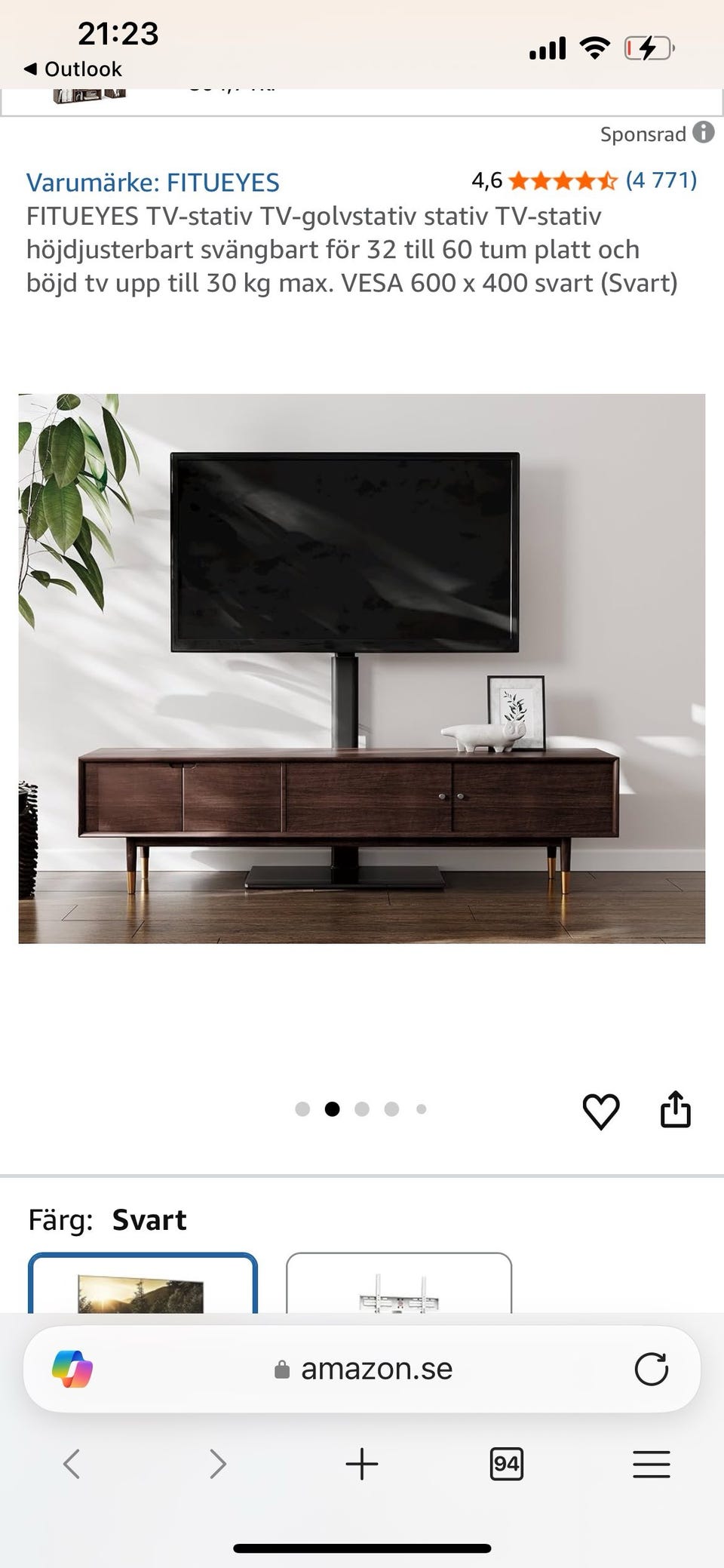This screenshot has width=724, height=1568.
Task: Return to Outlook via the status bar link
Action: coord(75,69)
